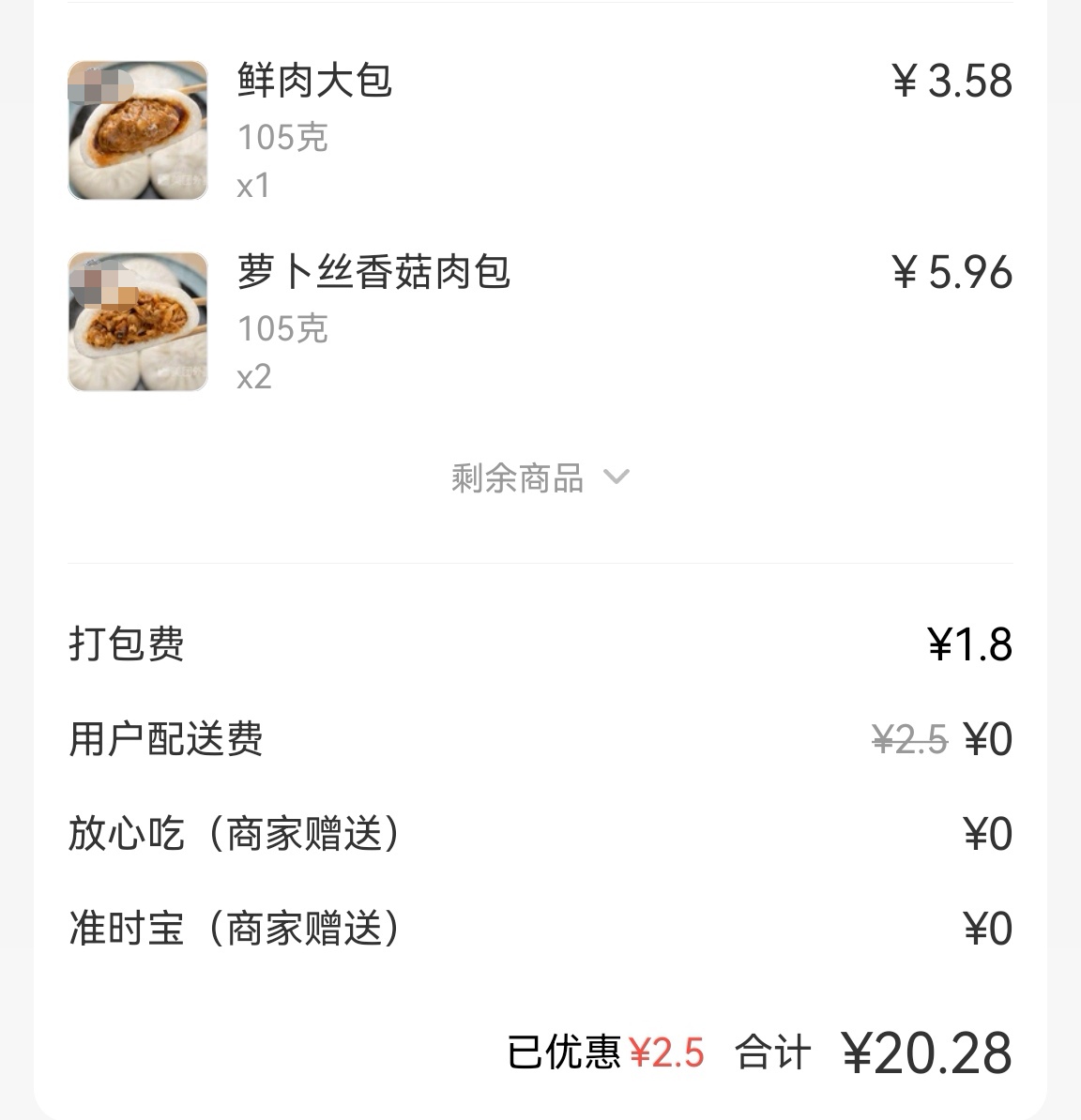The width and height of the screenshot is (1081, 1120).
Task: Open the 鲜肉大包 item
Action: pos(315,81)
